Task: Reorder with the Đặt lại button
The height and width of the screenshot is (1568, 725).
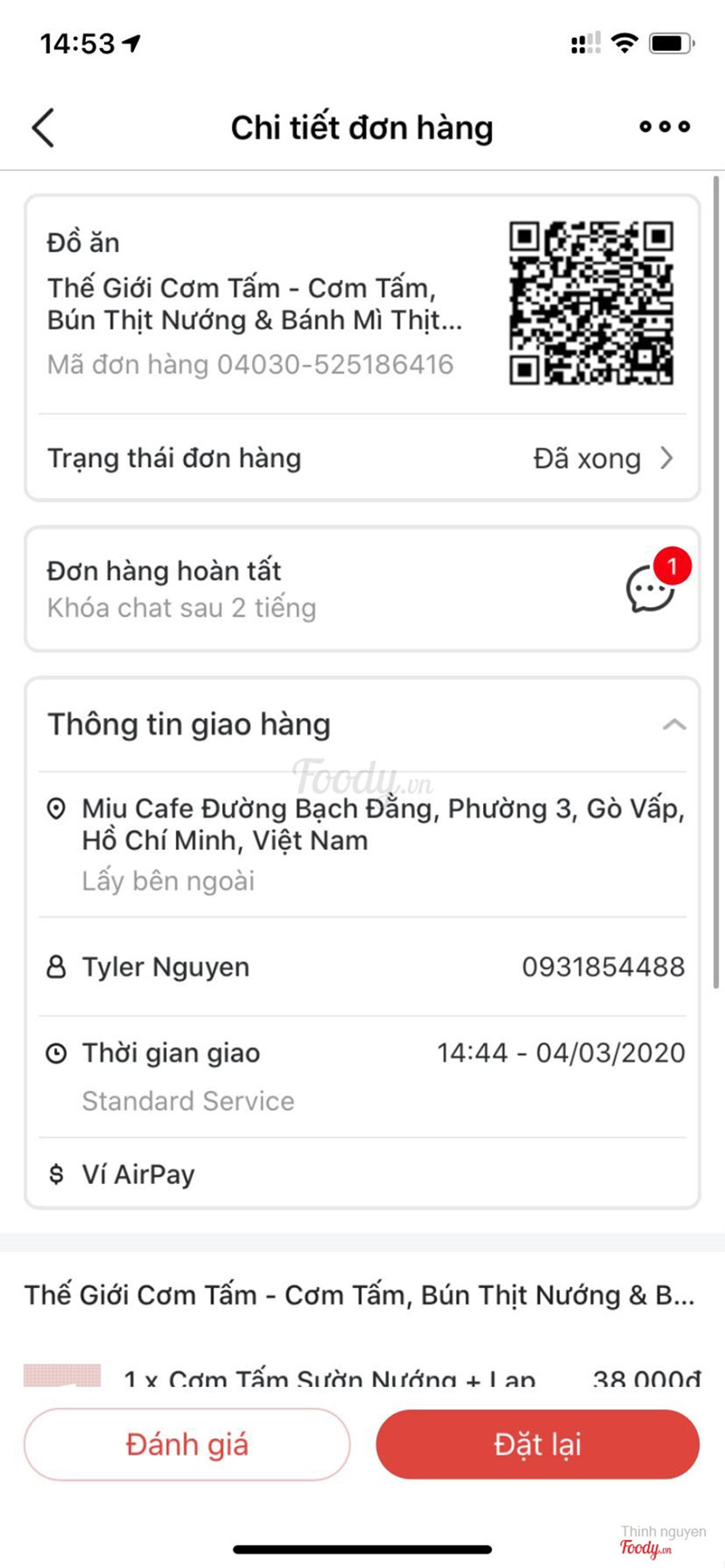Action: click(x=537, y=1444)
